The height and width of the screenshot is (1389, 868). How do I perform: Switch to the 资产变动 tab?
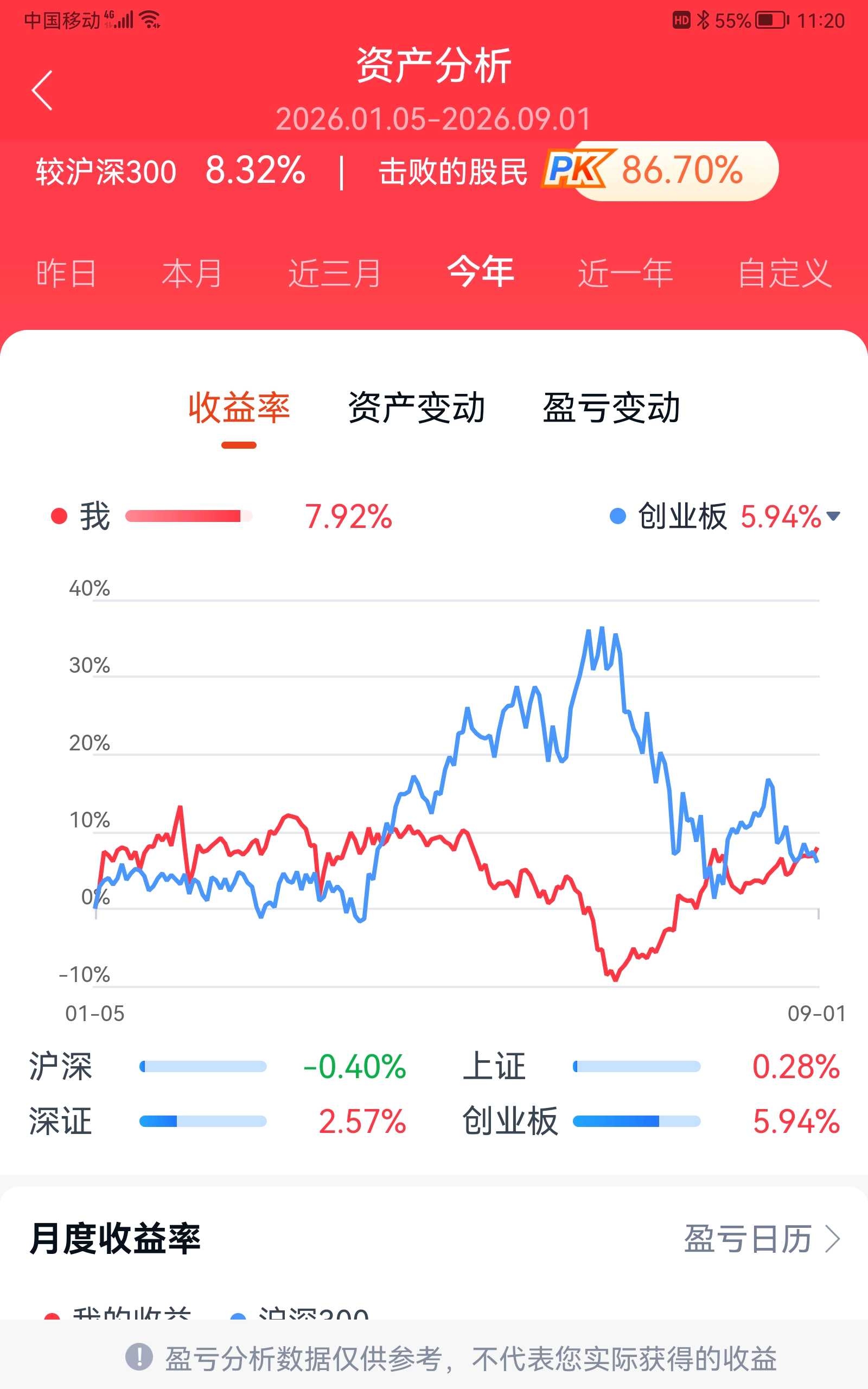tap(417, 409)
